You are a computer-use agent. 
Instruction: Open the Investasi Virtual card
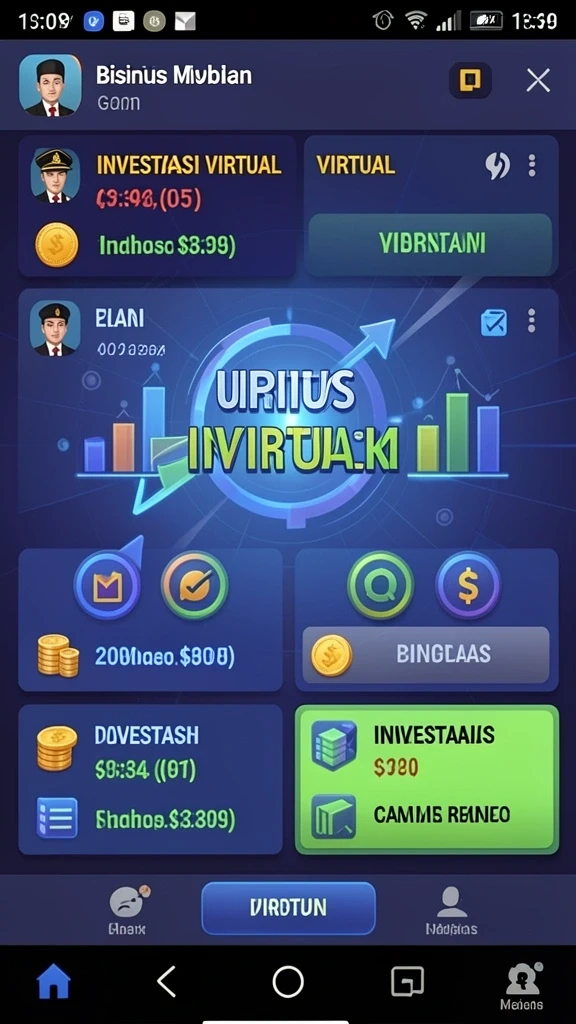pos(157,206)
